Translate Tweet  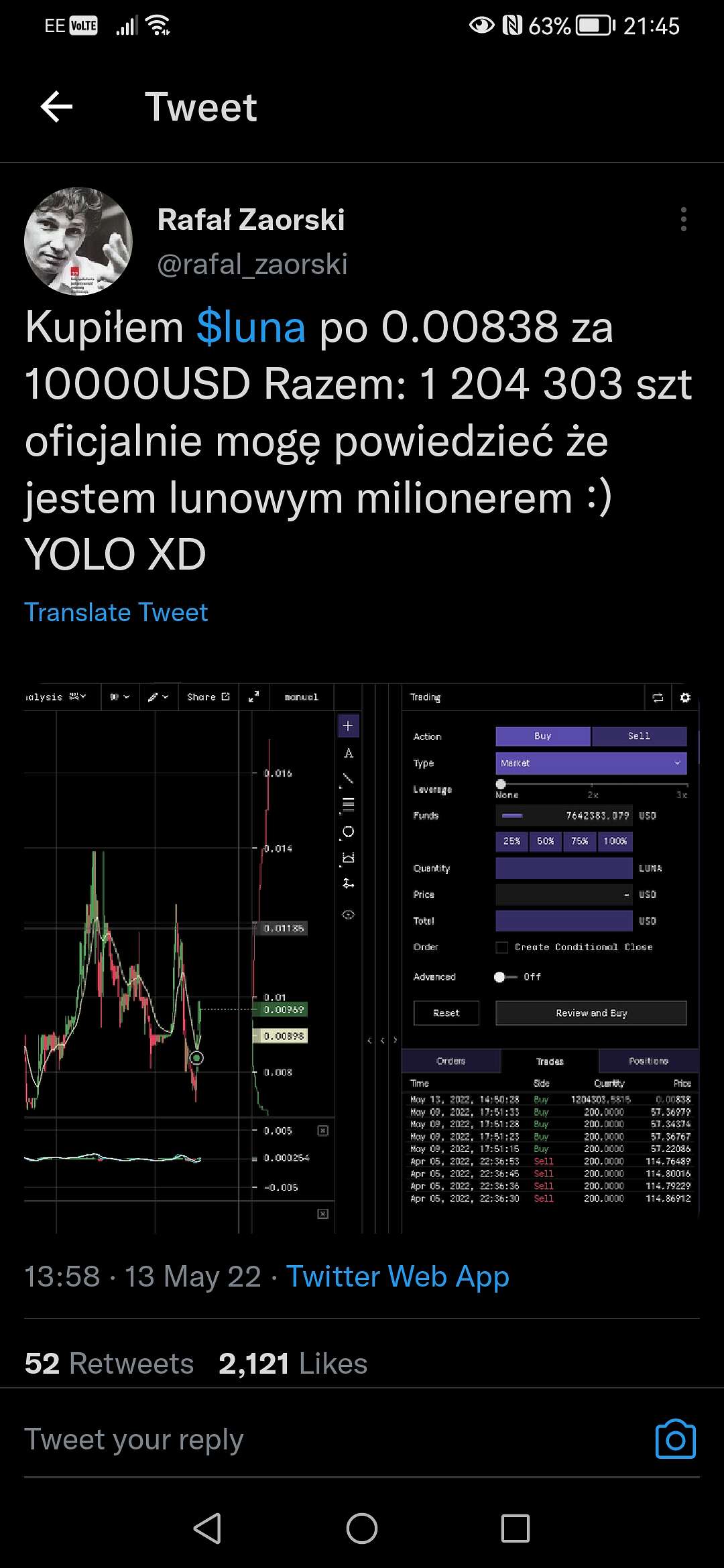tap(116, 612)
